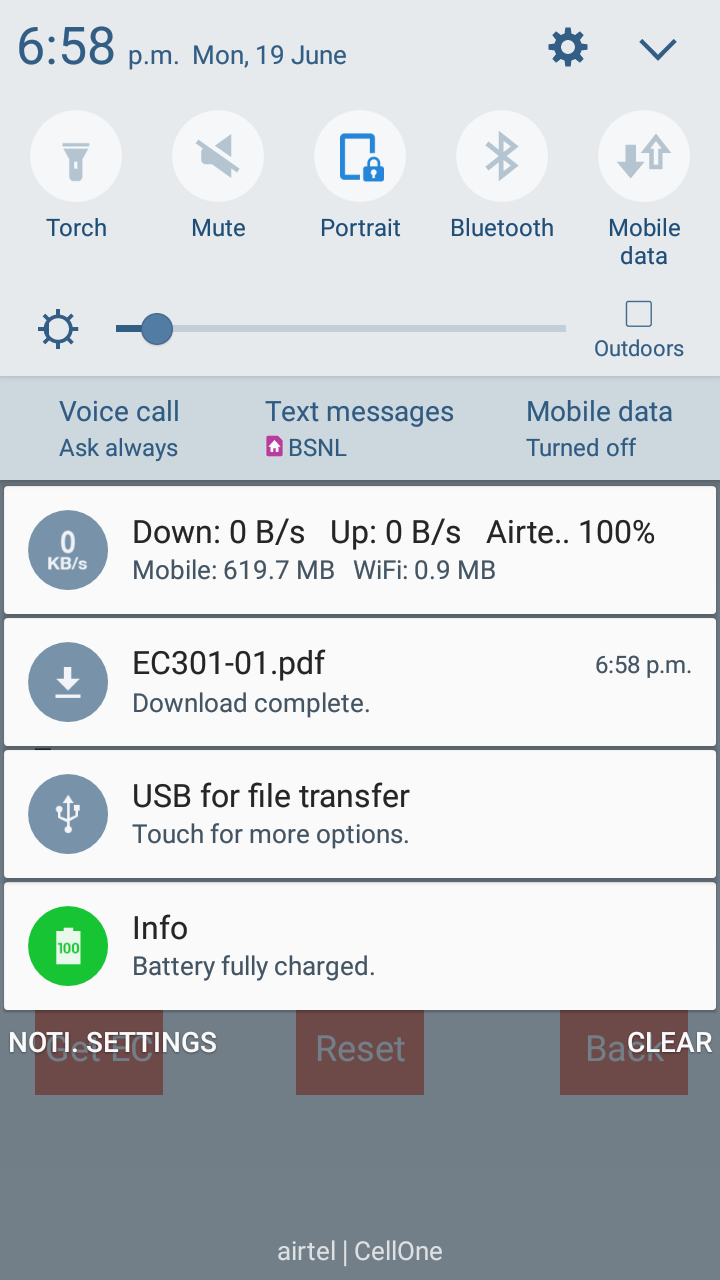Open Mobile data SIM setting
The image size is (720, 1280).
599,428
